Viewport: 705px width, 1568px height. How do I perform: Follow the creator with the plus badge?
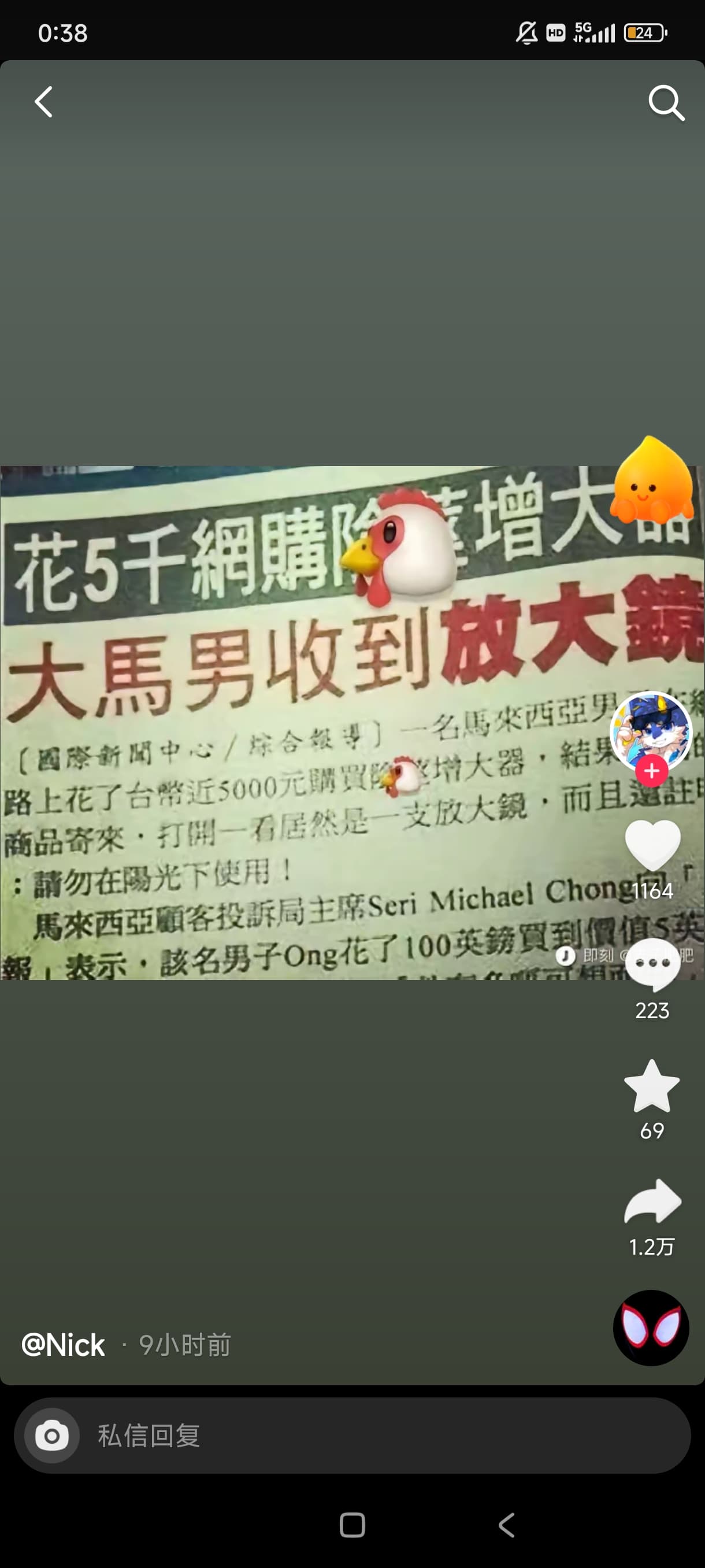(x=651, y=771)
